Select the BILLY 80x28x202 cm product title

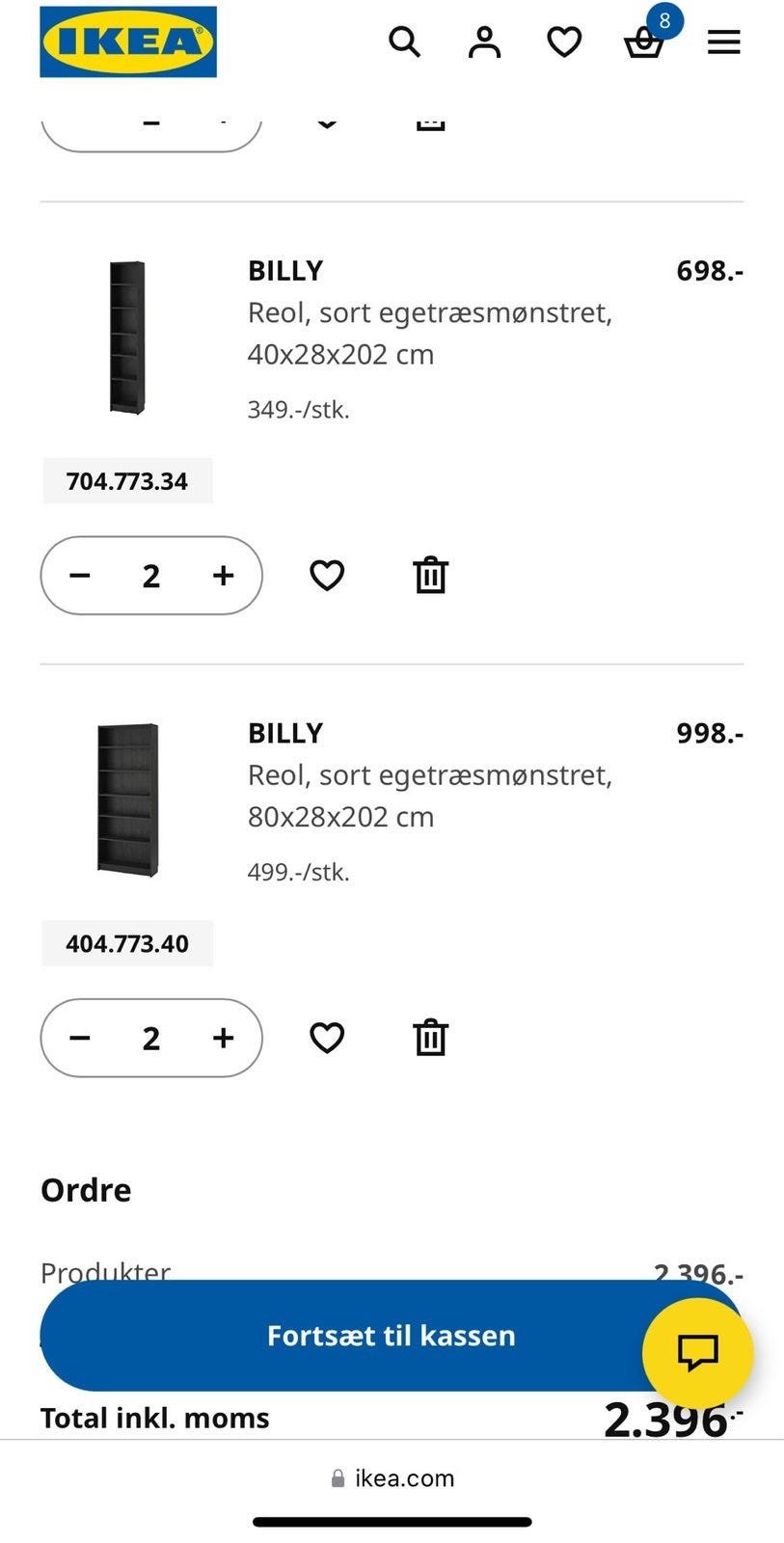(x=285, y=733)
